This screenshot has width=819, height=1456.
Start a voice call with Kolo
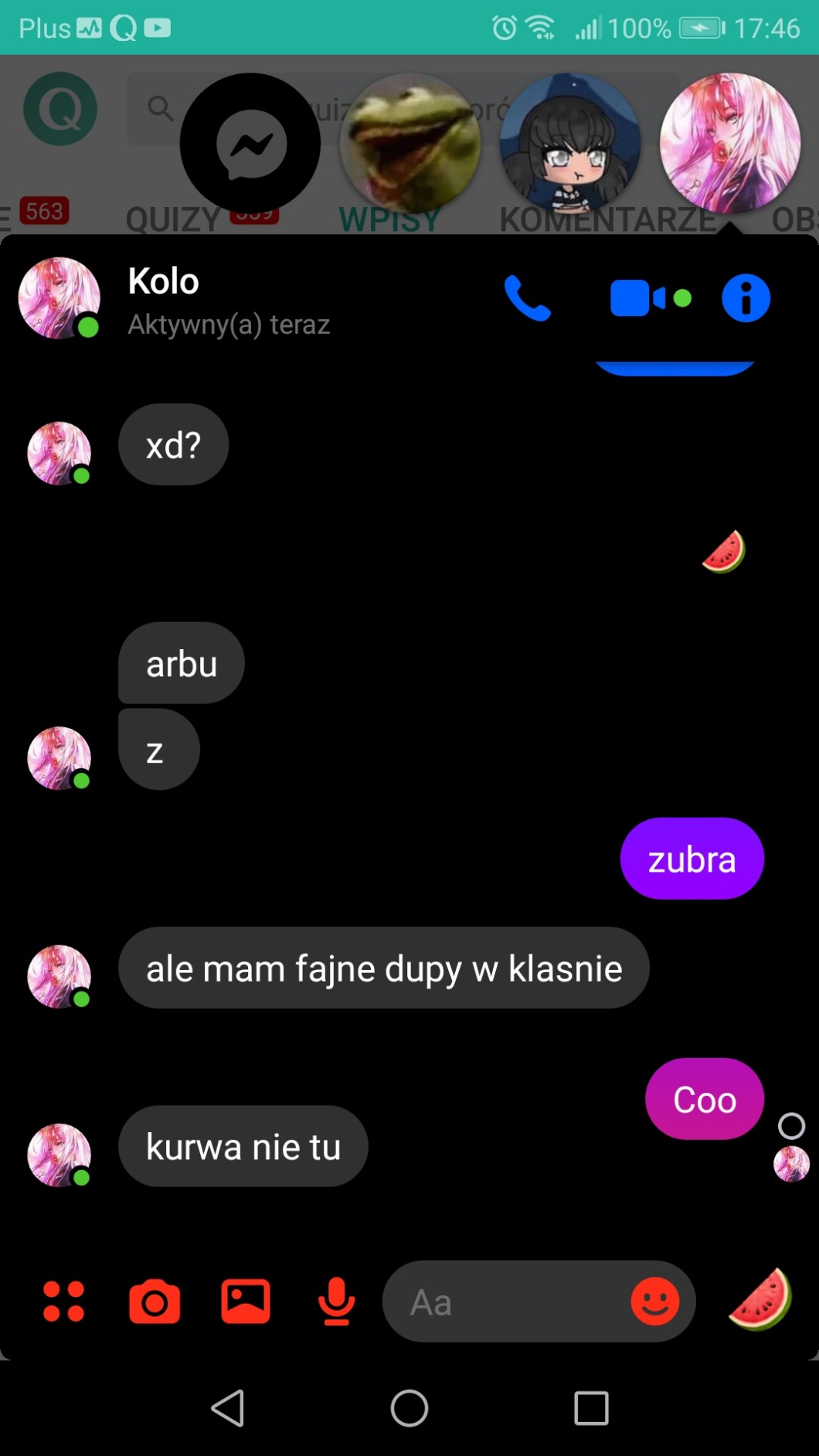pos(528,298)
